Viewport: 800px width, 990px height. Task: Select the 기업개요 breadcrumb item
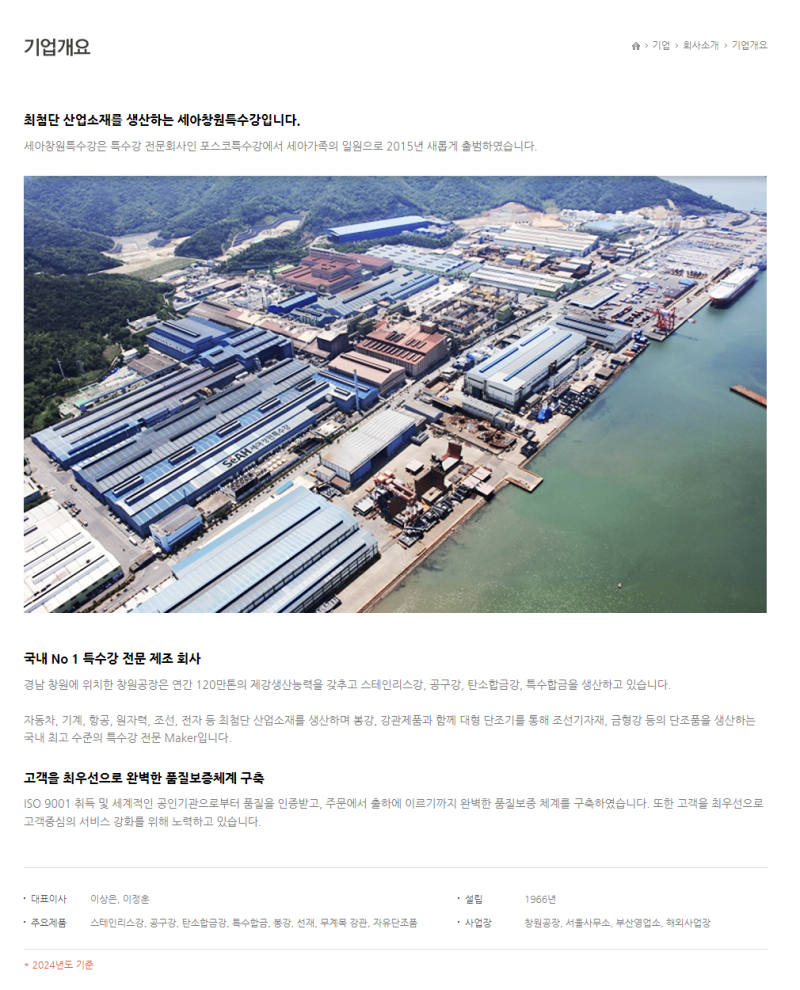[749, 46]
